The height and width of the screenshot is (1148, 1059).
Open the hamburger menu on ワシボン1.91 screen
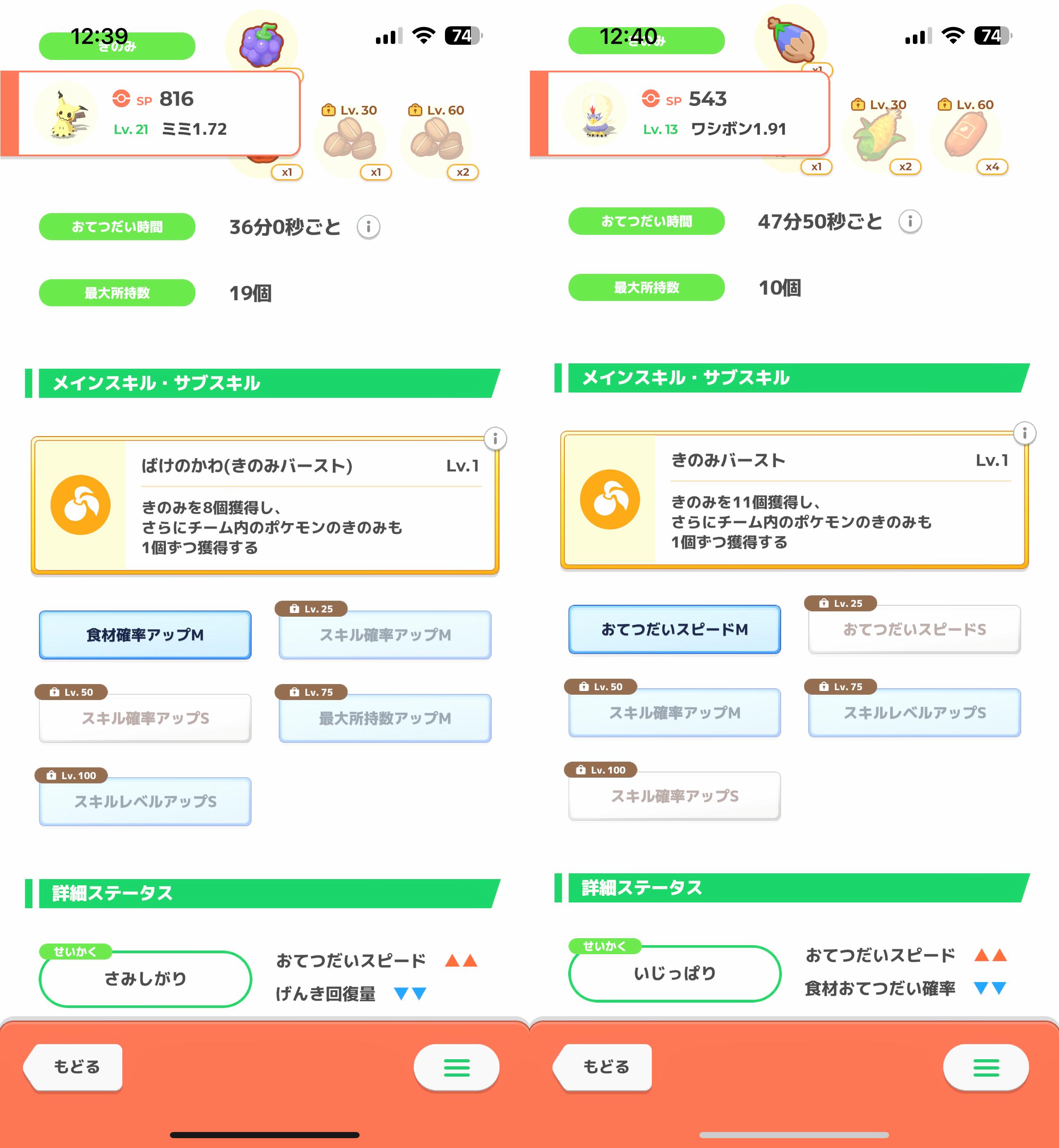986,1067
